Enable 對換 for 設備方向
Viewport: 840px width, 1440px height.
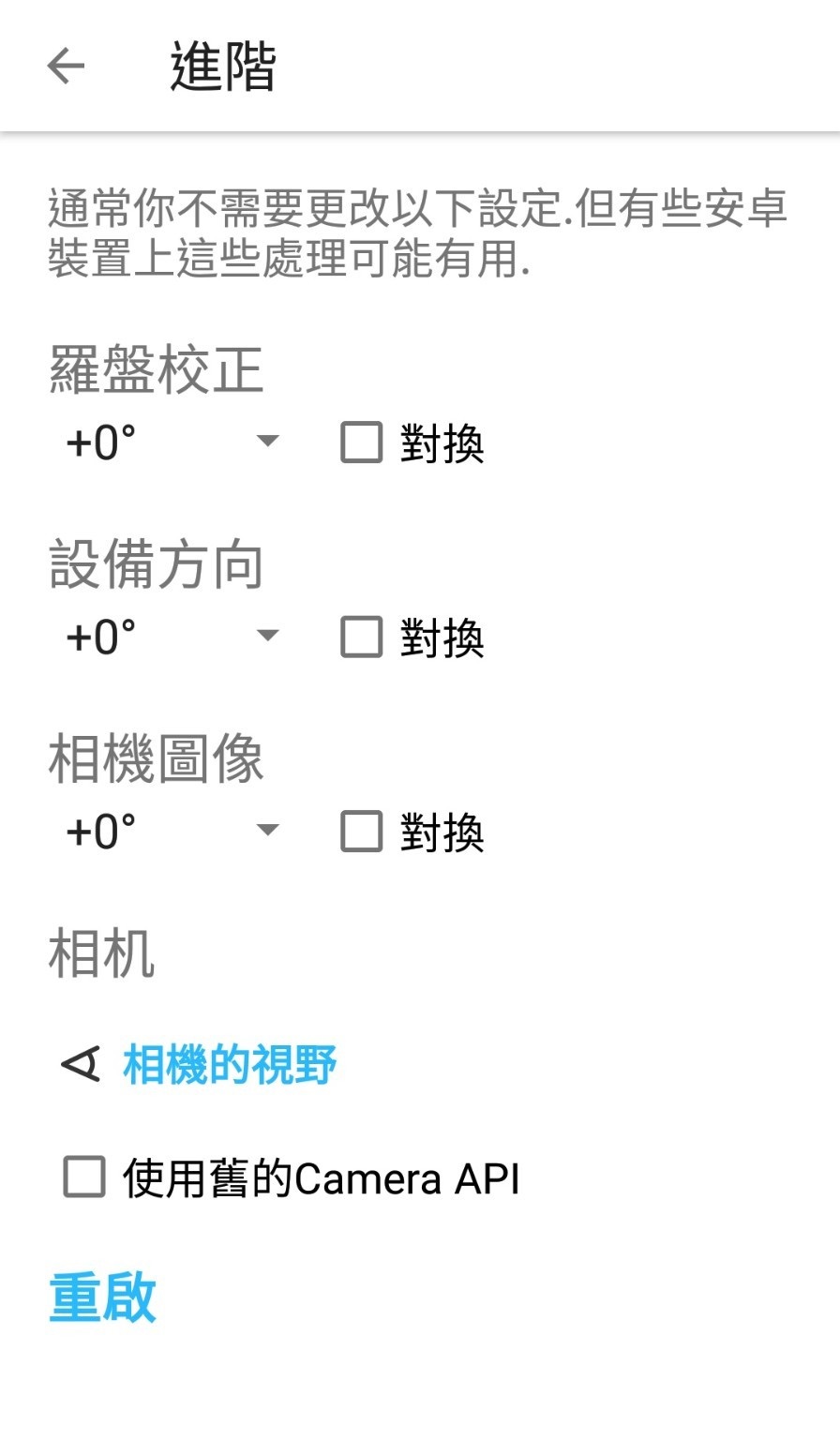pyautogui.click(x=362, y=637)
